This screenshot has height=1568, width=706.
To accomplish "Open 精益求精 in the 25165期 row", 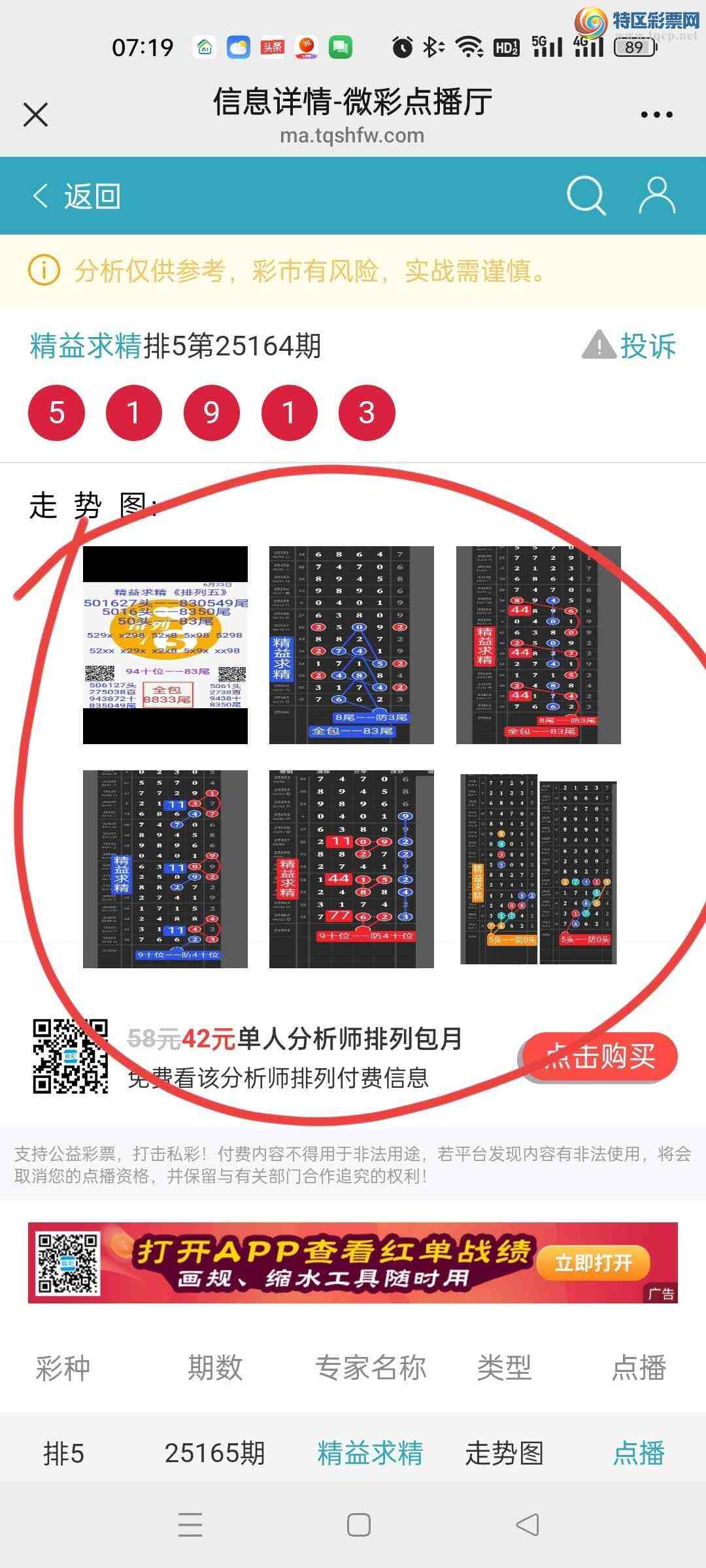I will click(370, 1454).
